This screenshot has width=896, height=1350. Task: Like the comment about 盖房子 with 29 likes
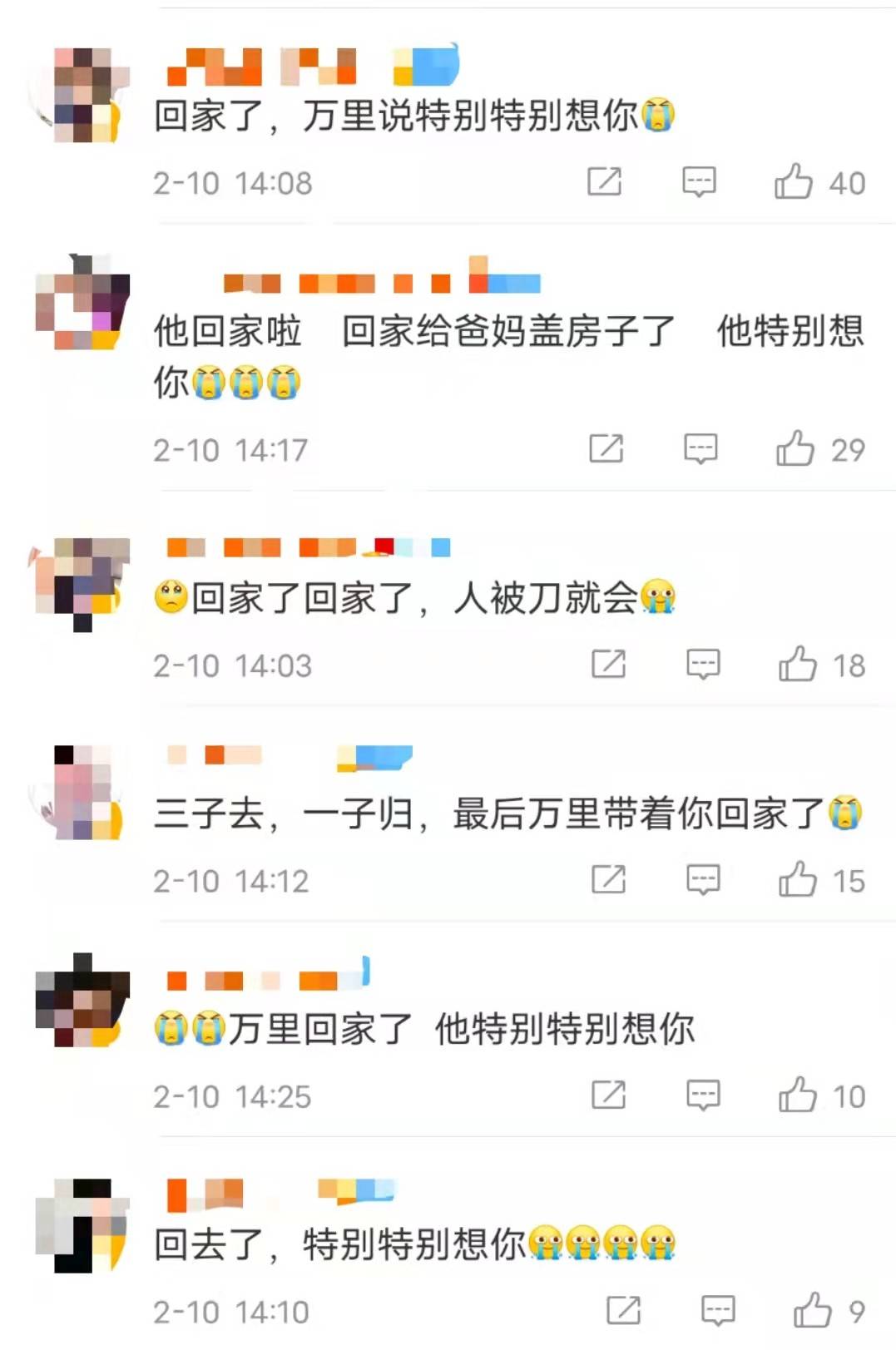[795, 448]
